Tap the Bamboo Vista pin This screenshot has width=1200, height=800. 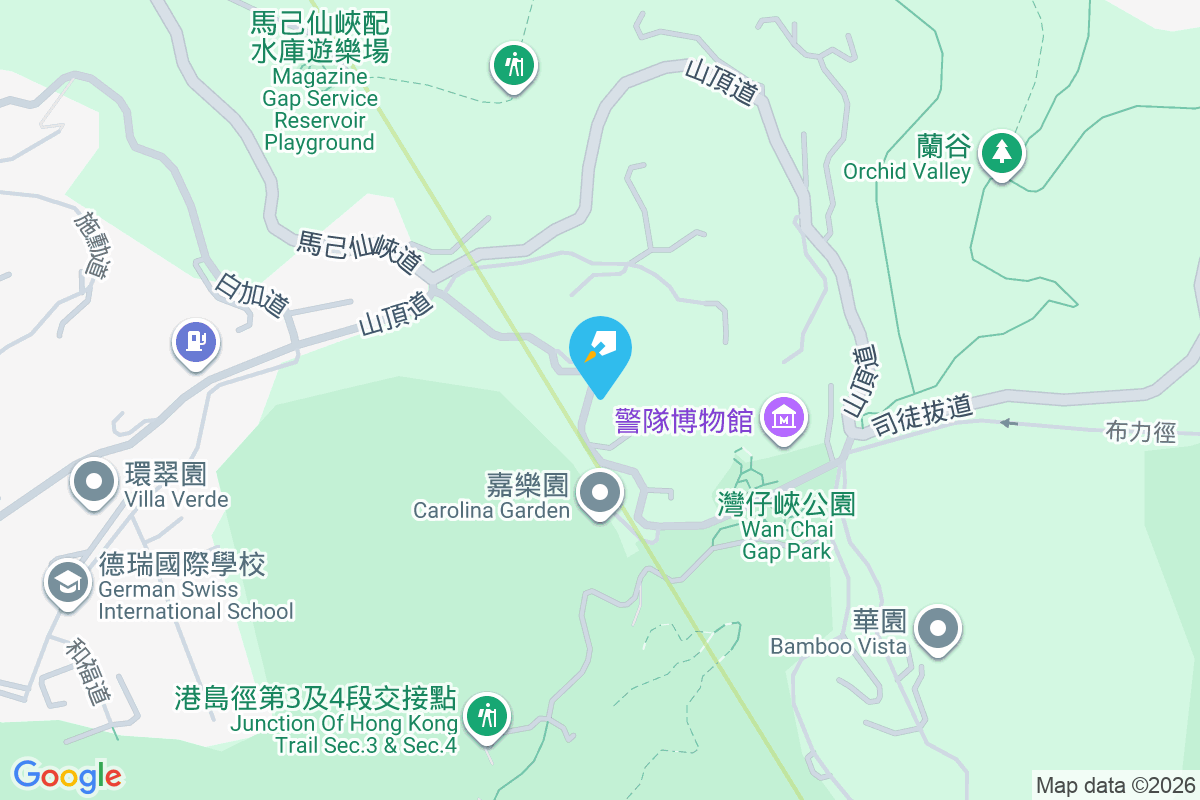point(938,629)
